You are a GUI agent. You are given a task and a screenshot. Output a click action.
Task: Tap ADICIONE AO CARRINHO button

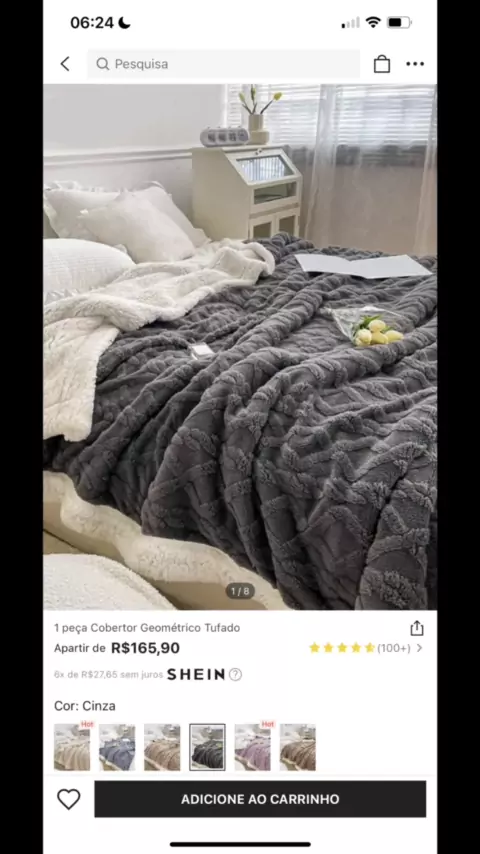260,799
